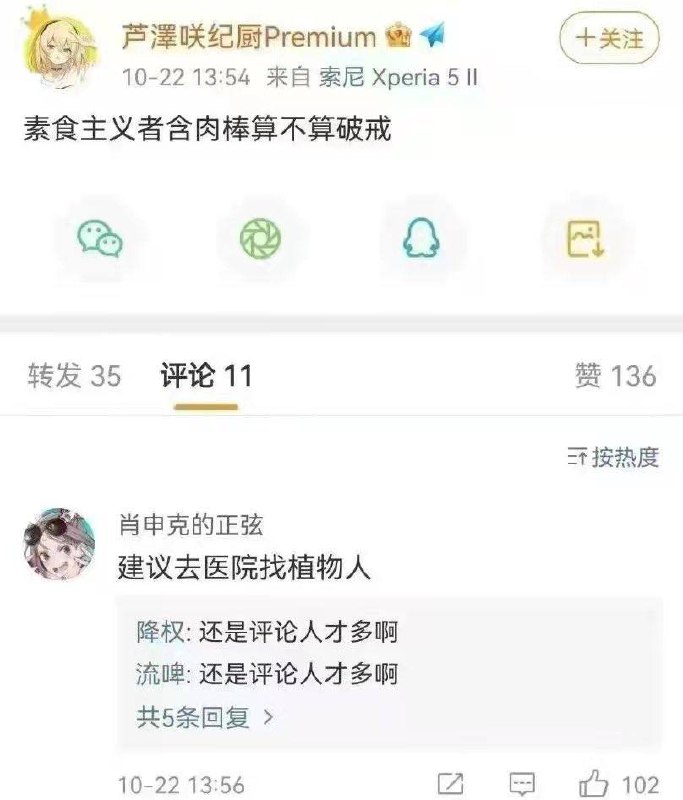The height and width of the screenshot is (800, 683).
Task: Save the post as an image
Action: click(586, 238)
